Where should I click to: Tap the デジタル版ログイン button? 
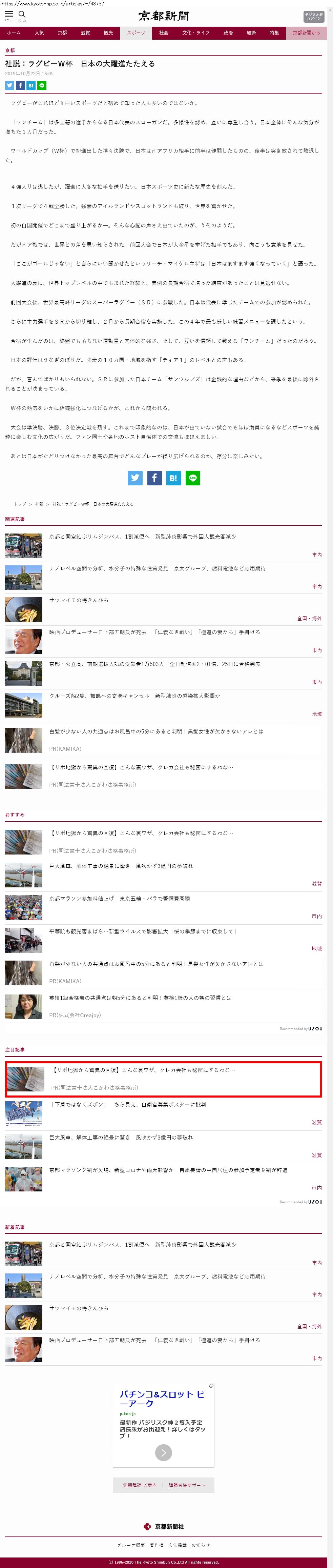pos(313,16)
